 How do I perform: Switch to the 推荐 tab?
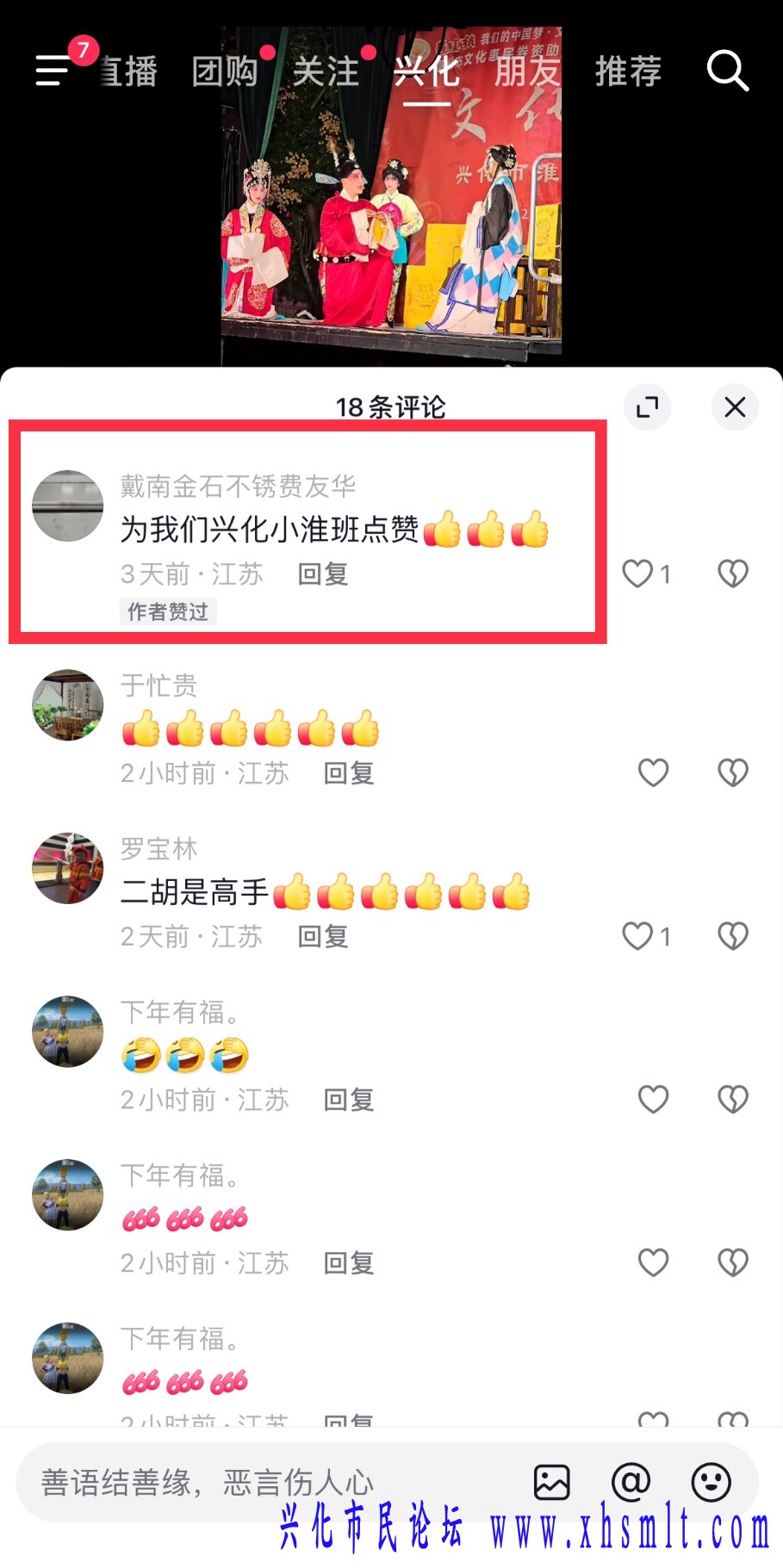(628, 71)
